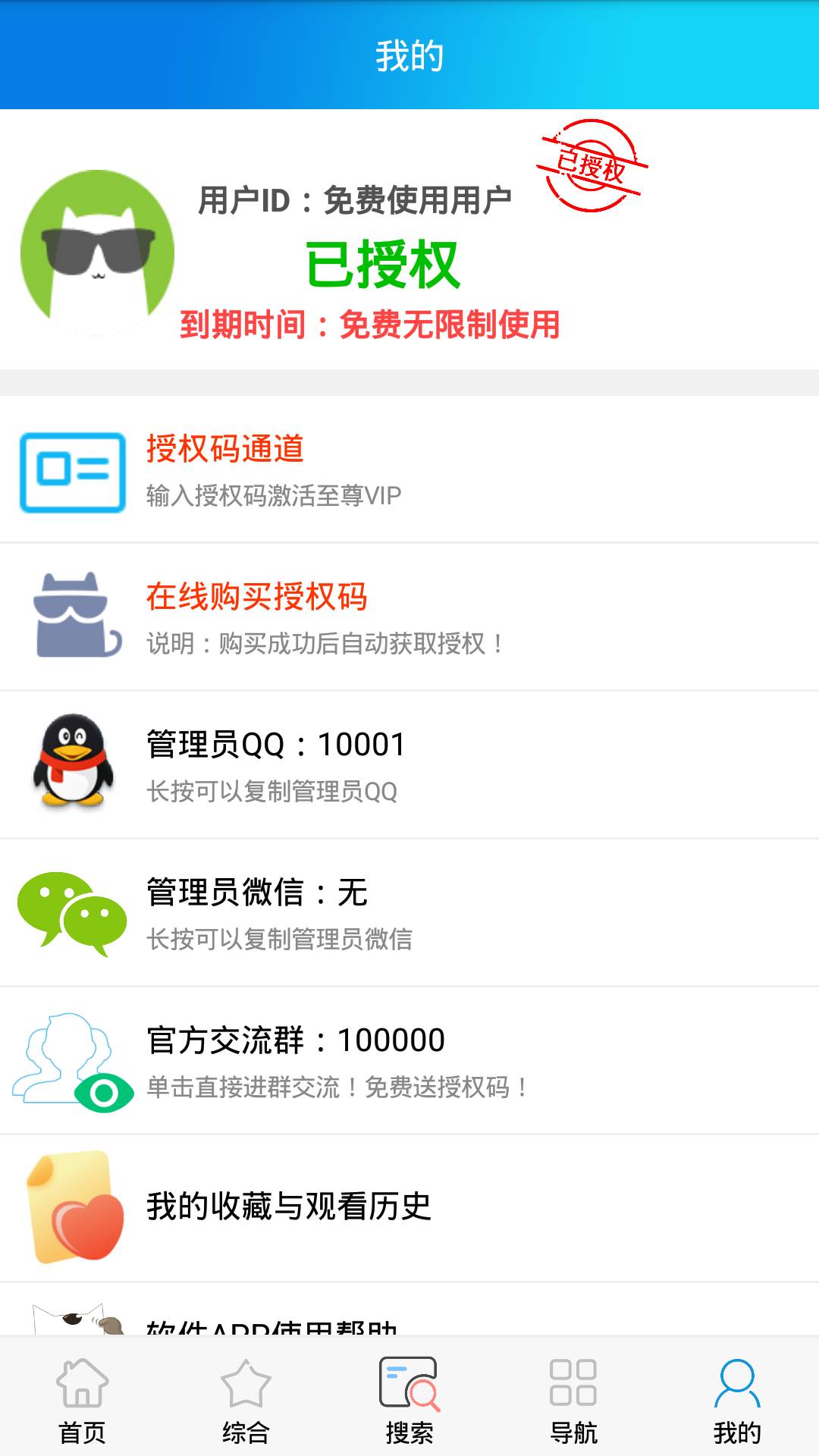The image size is (819, 1456).
Task: Open 我的收藏与观看历史
Action: [x=409, y=1207]
